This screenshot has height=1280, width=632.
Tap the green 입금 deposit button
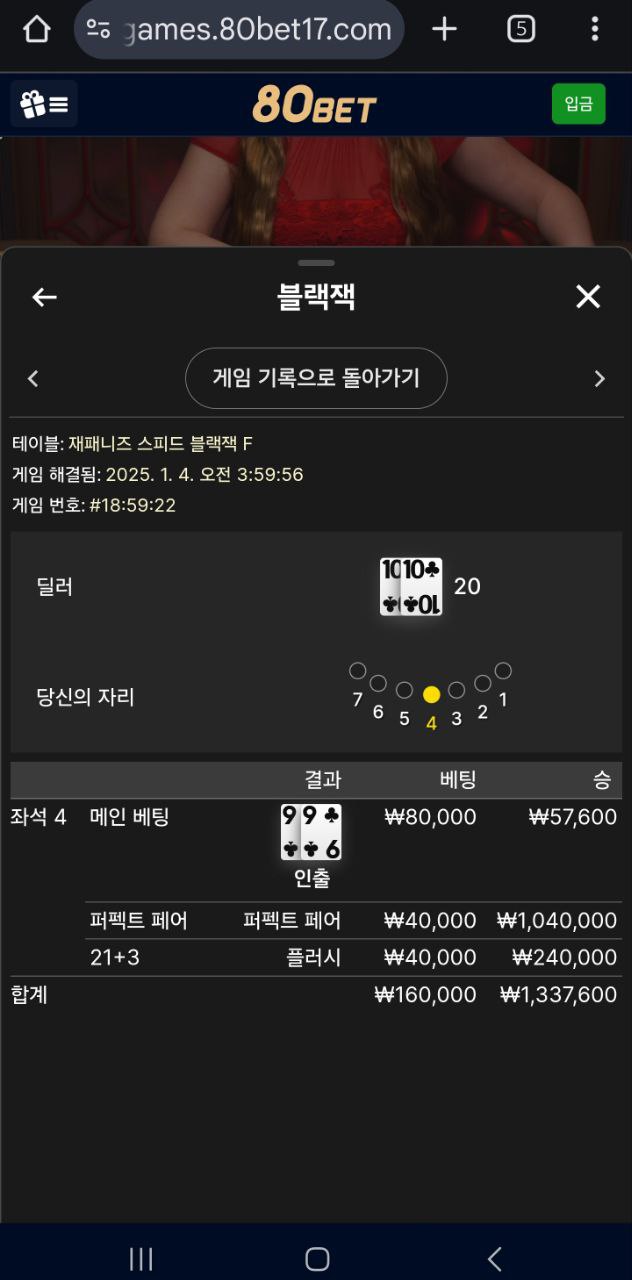[578, 104]
